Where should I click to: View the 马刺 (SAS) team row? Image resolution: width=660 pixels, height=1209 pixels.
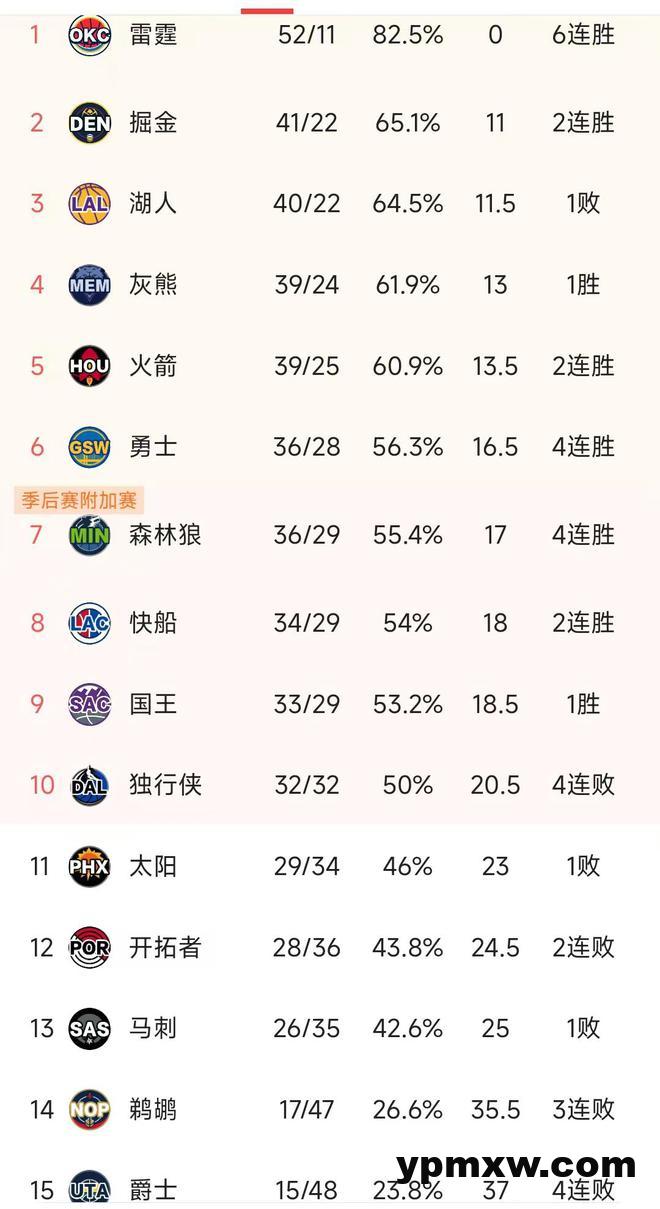point(153,1028)
